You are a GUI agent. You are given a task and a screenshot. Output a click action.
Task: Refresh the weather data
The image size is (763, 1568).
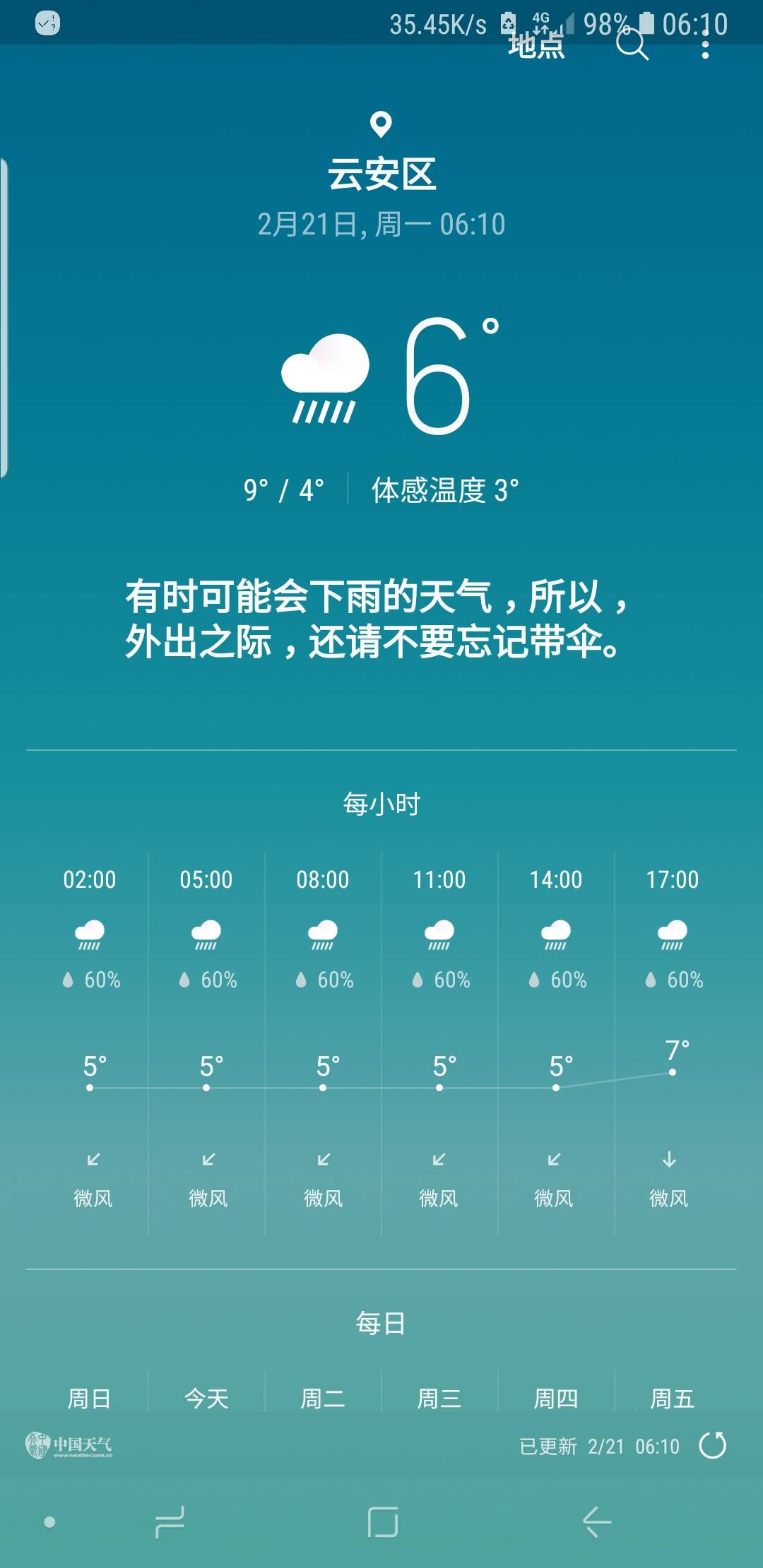click(712, 1445)
